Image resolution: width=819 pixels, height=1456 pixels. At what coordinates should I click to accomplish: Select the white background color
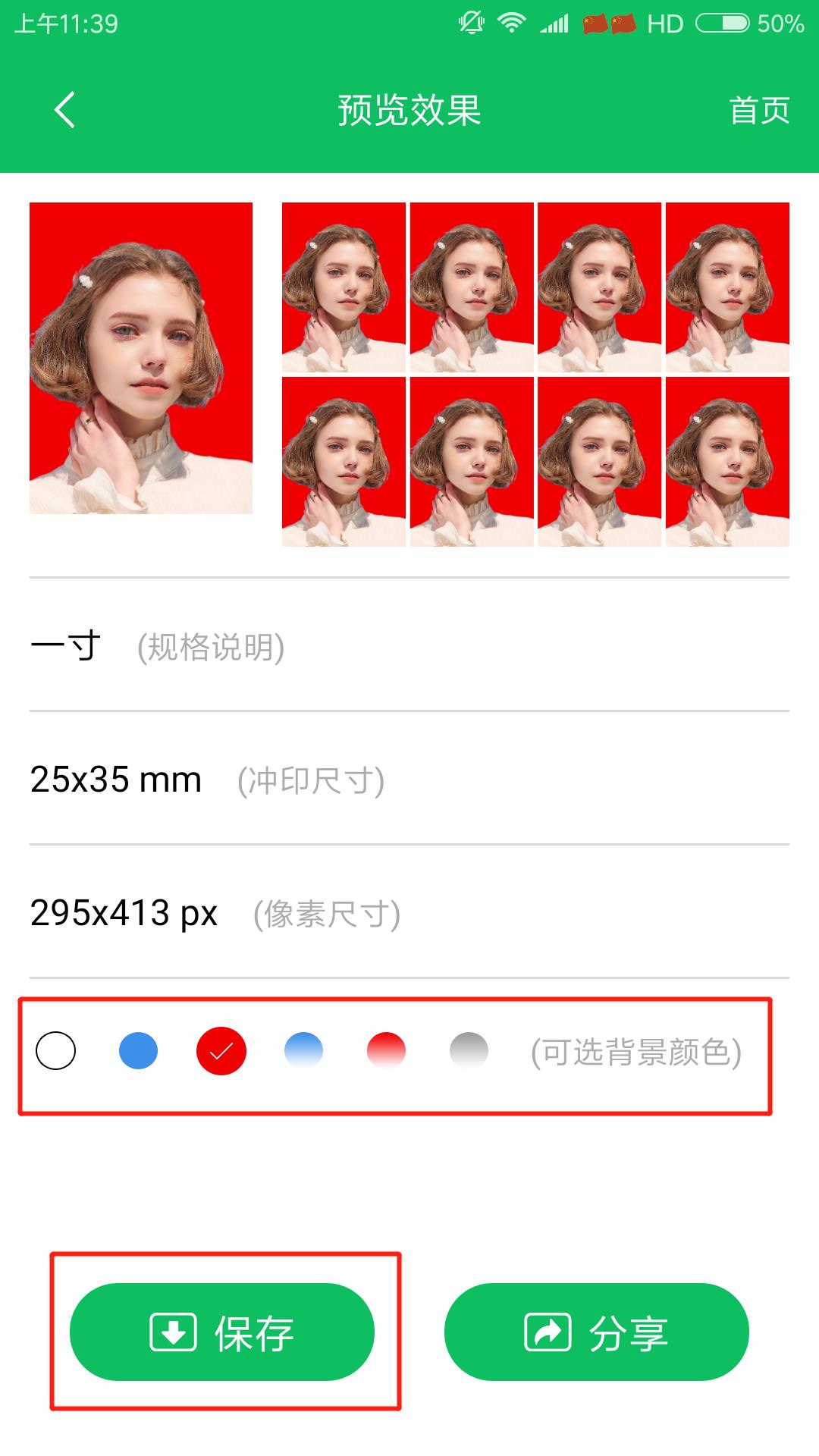click(56, 1051)
